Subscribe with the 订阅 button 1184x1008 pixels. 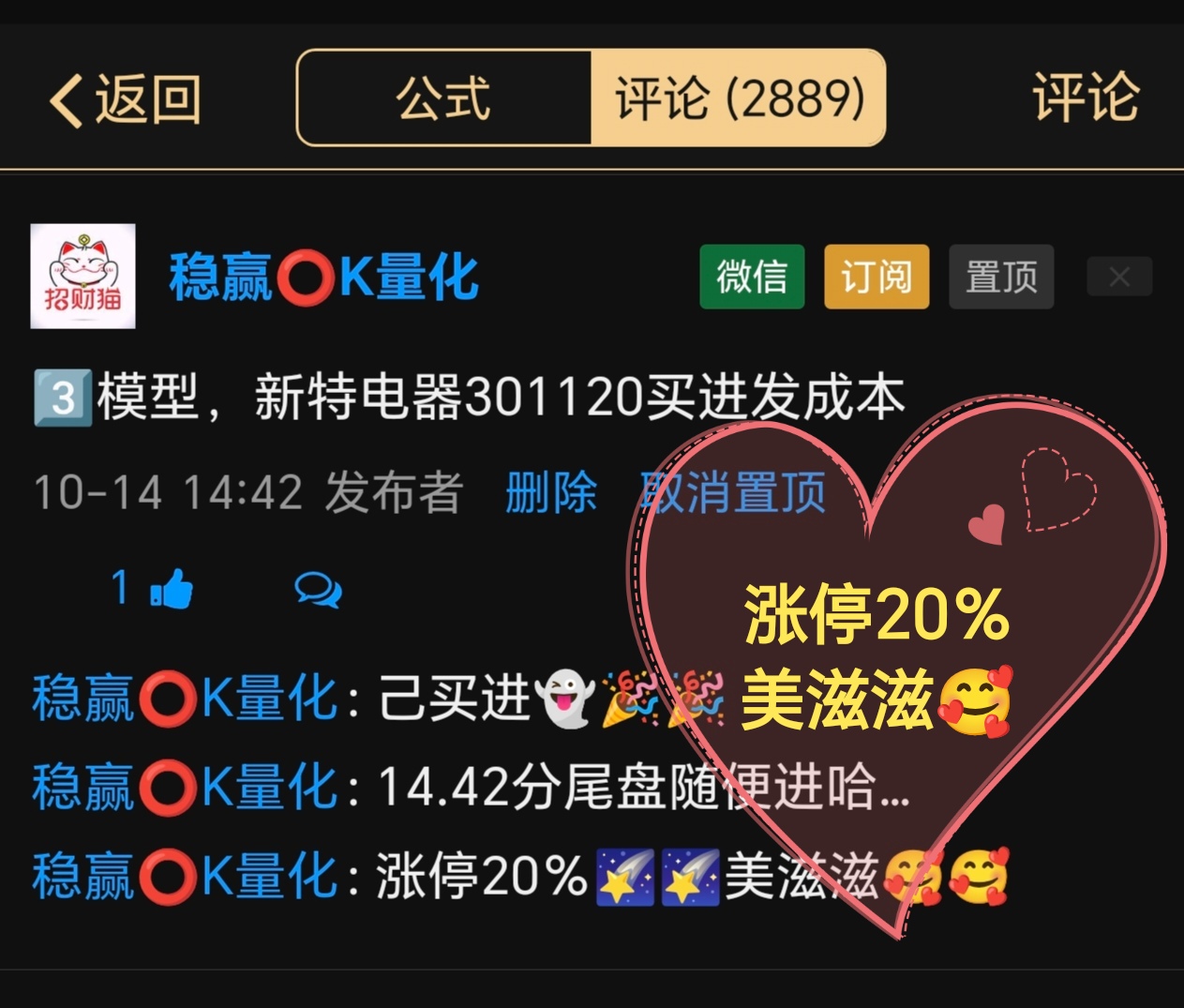pyautogui.click(x=877, y=277)
